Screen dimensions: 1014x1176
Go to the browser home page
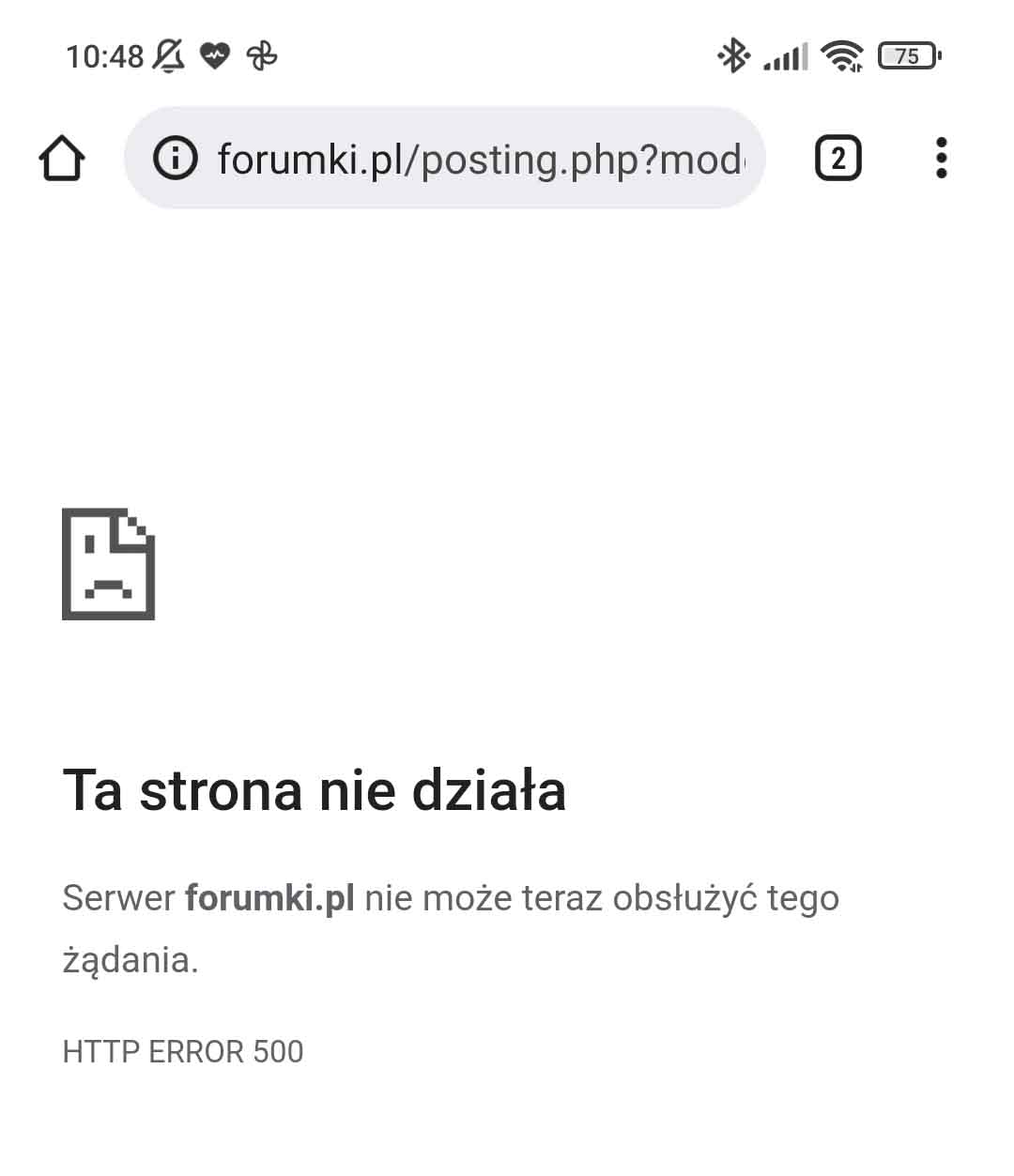click(x=62, y=158)
